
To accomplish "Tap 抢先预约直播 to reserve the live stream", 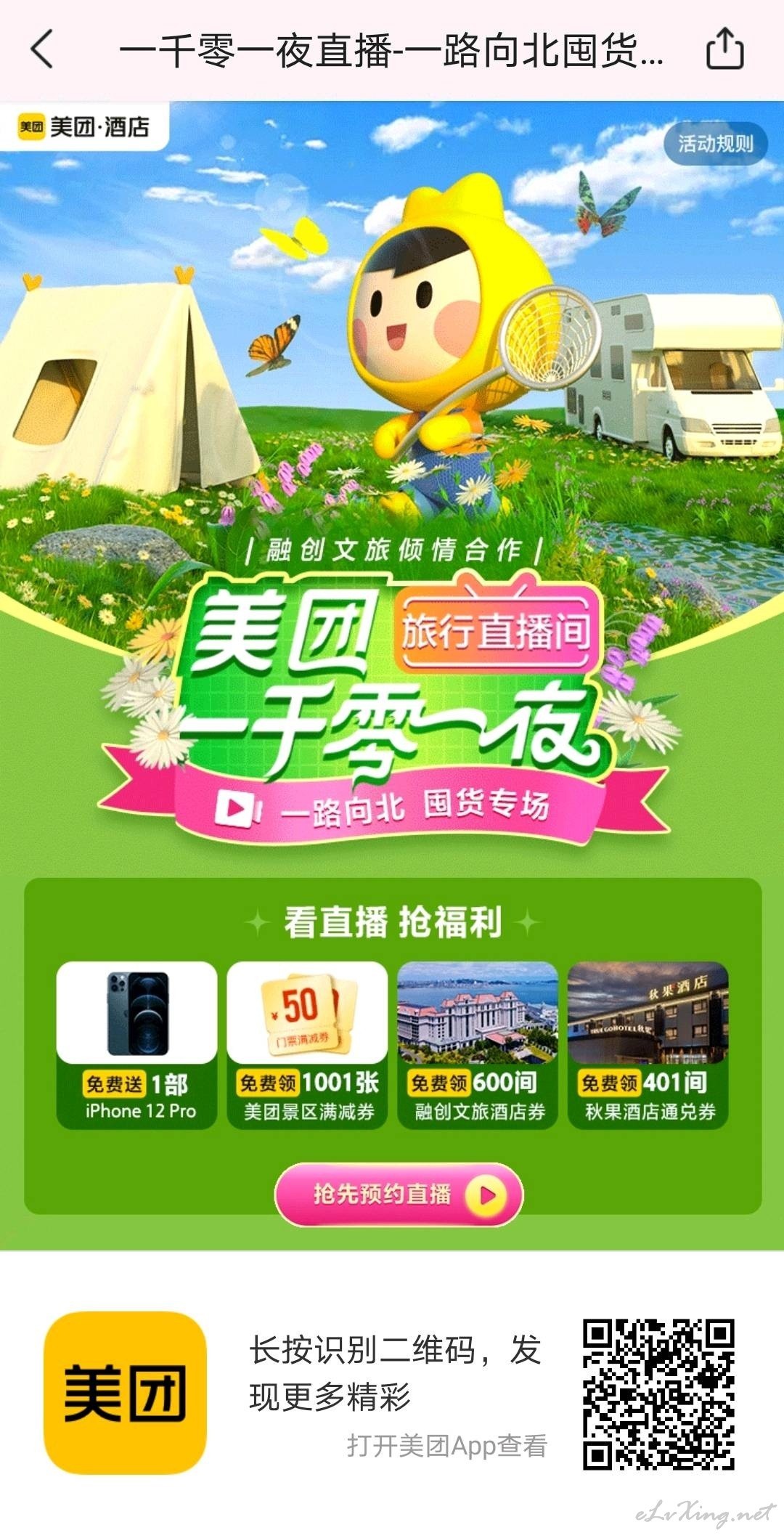I will point(399,1195).
